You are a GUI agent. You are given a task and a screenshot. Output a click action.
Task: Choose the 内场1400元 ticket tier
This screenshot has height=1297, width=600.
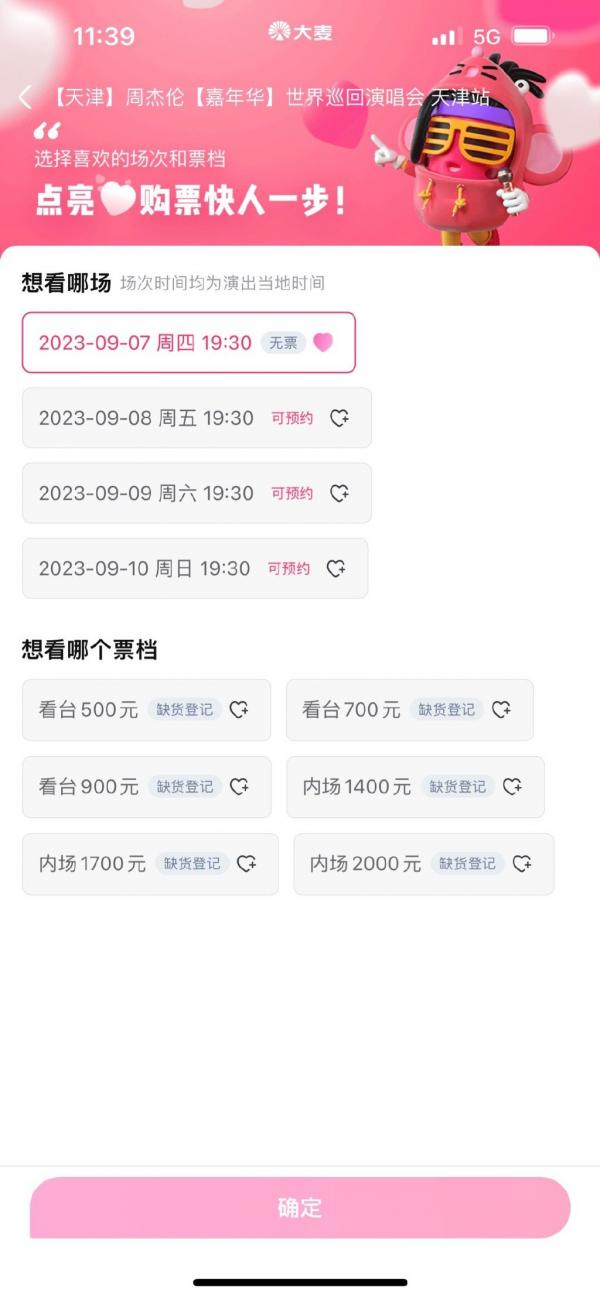(415, 787)
